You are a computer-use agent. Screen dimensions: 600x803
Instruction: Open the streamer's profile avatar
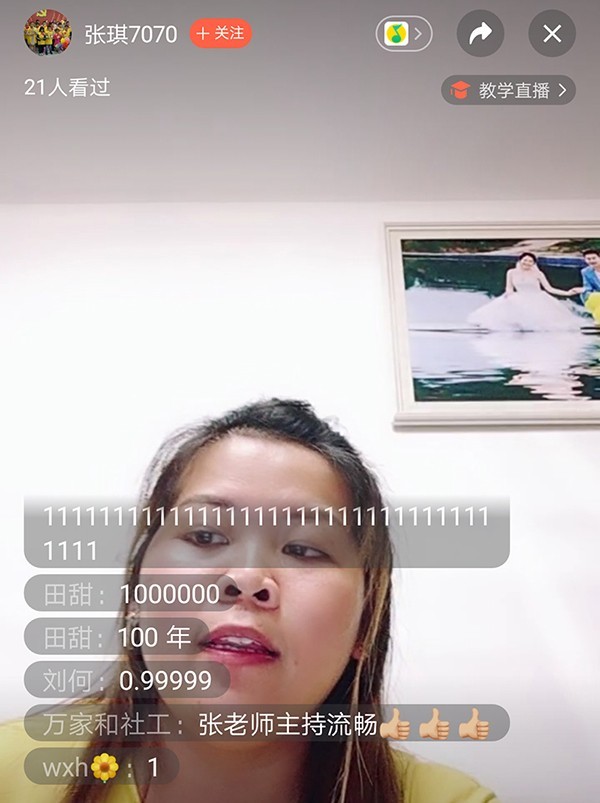click(x=47, y=34)
